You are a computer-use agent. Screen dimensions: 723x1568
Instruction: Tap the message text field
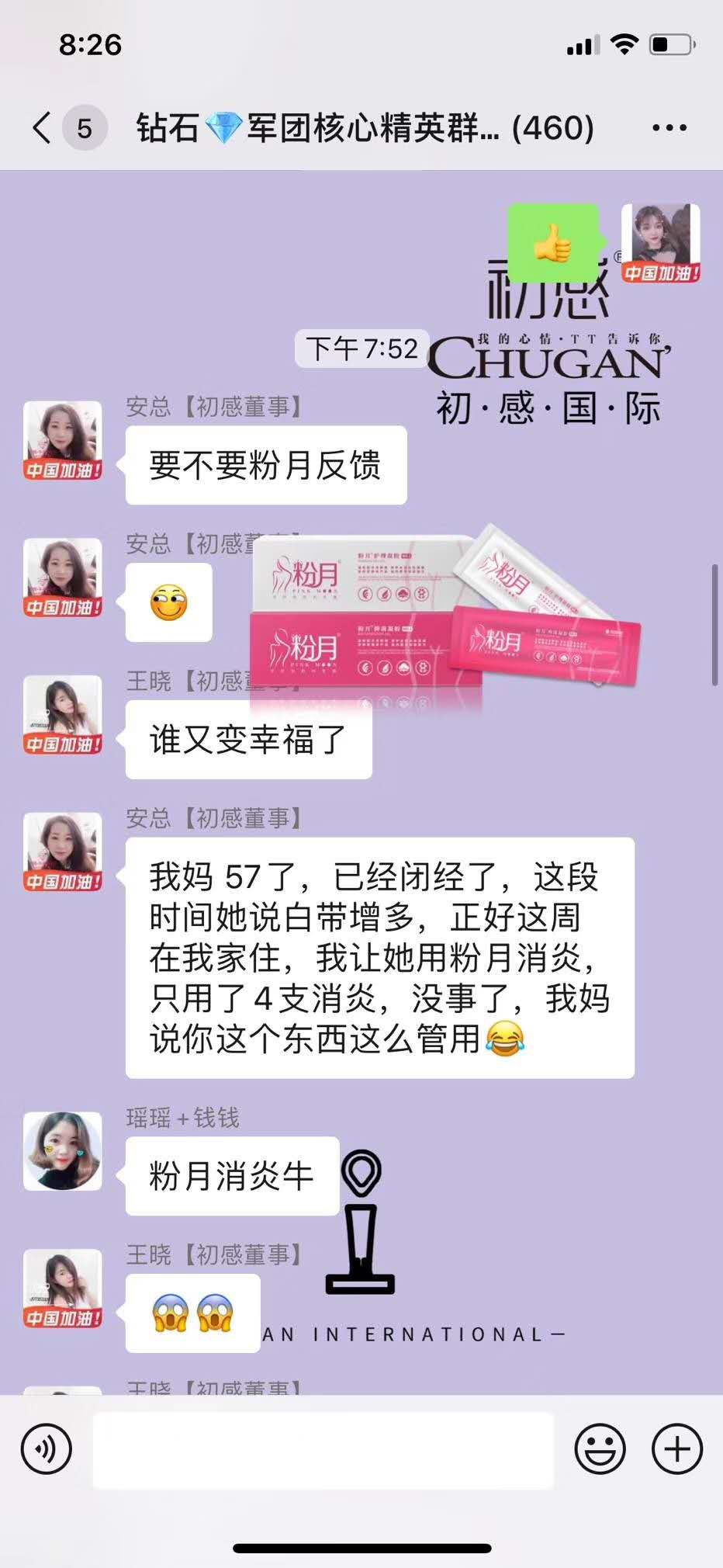(x=323, y=1449)
